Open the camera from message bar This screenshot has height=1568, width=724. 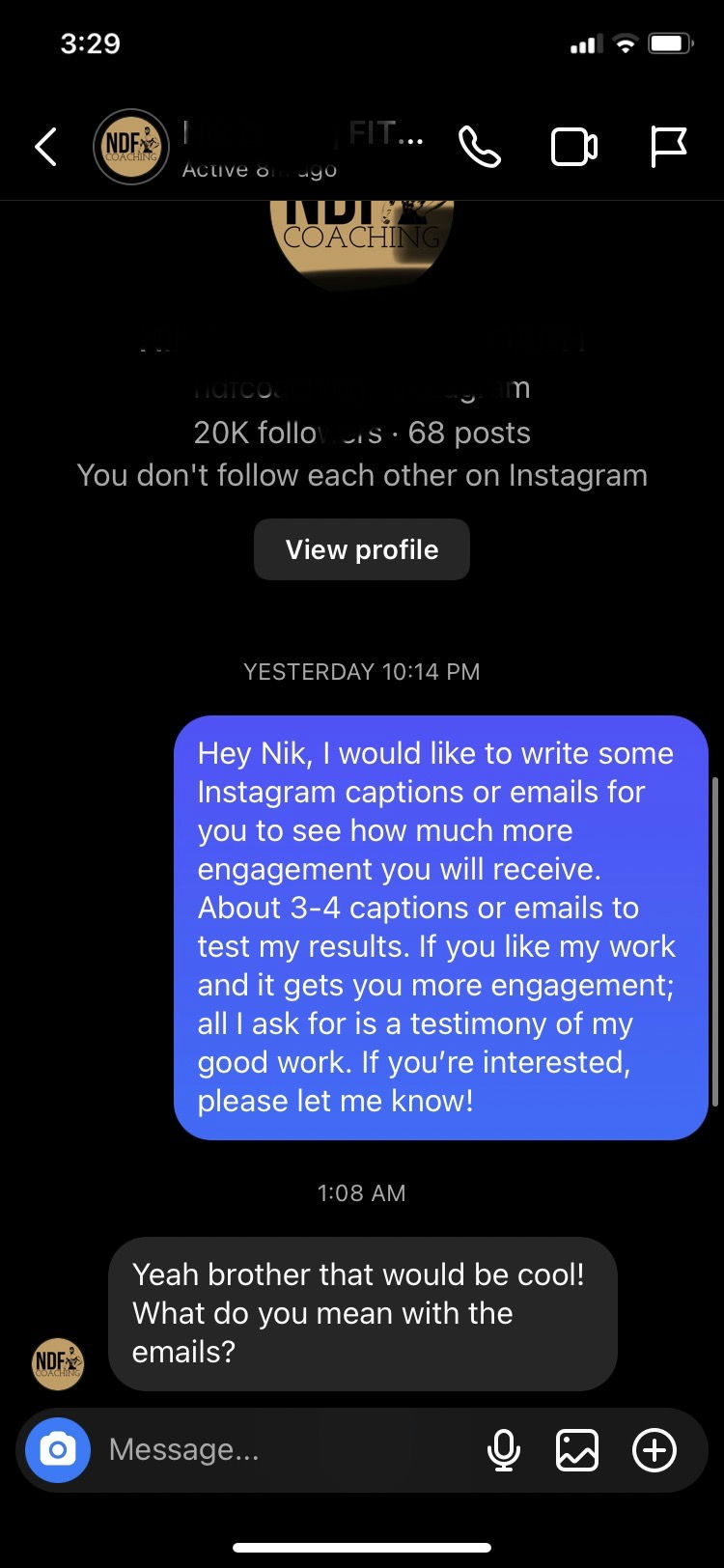tap(58, 1449)
